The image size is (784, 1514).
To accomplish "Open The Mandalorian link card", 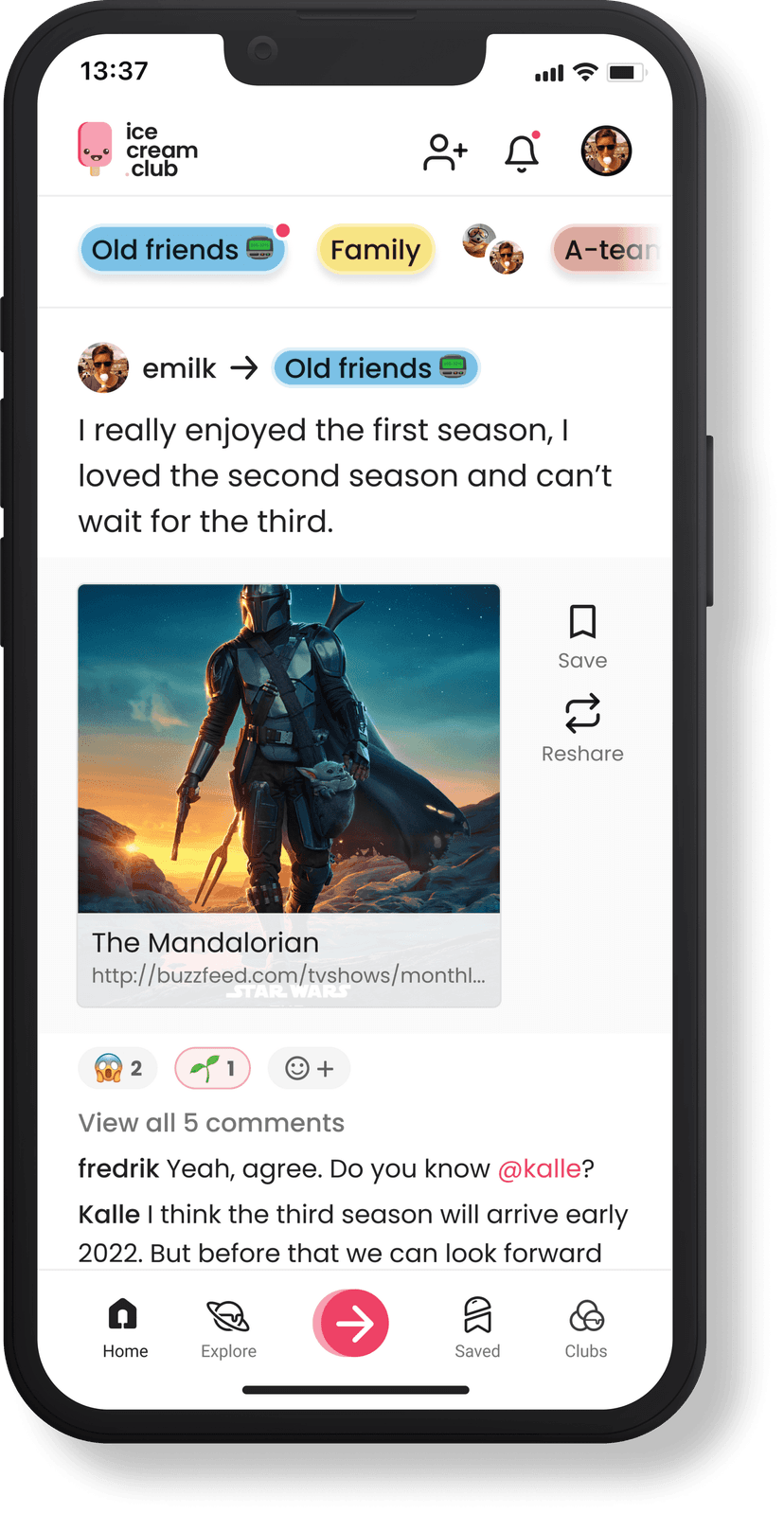I will point(289,795).
